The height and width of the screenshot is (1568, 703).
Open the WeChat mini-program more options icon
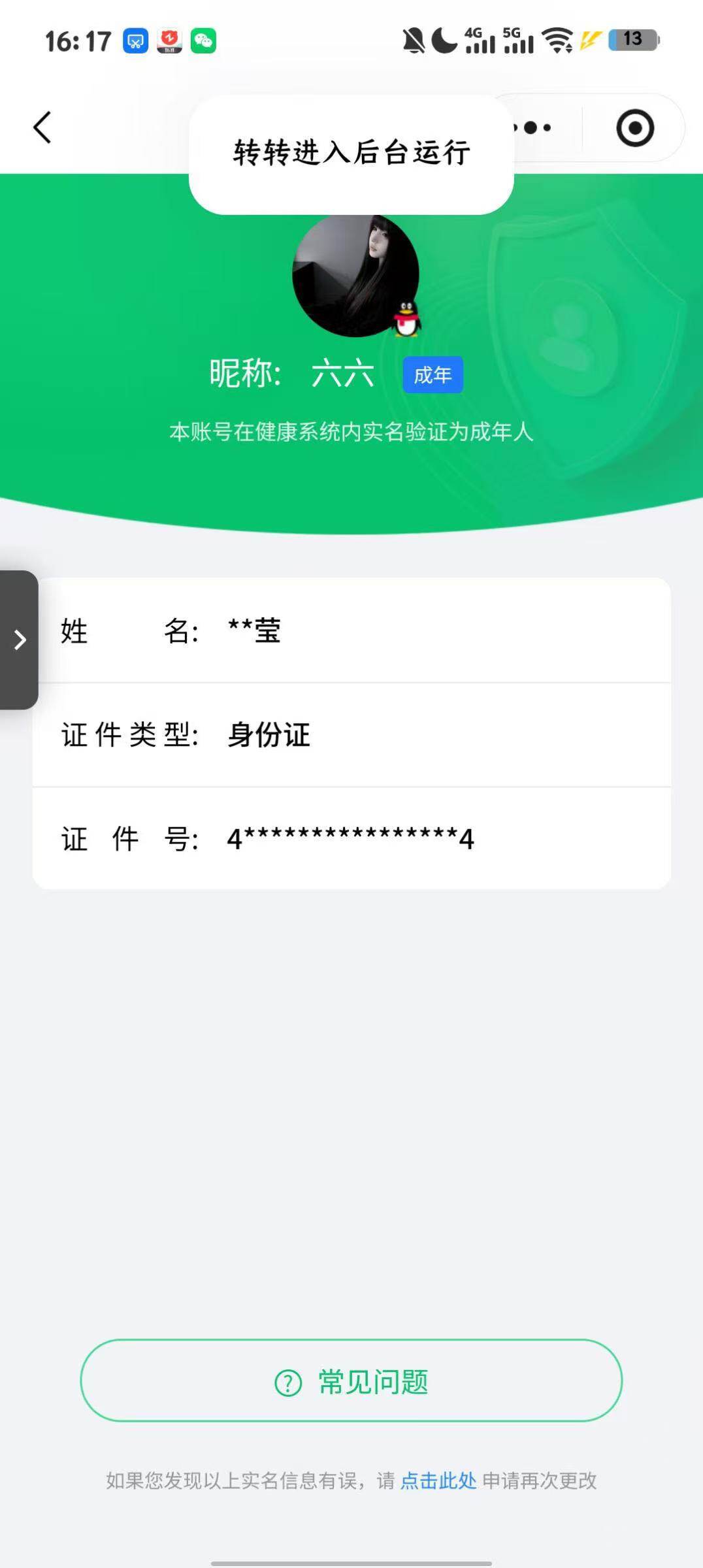pyautogui.click(x=532, y=127)
